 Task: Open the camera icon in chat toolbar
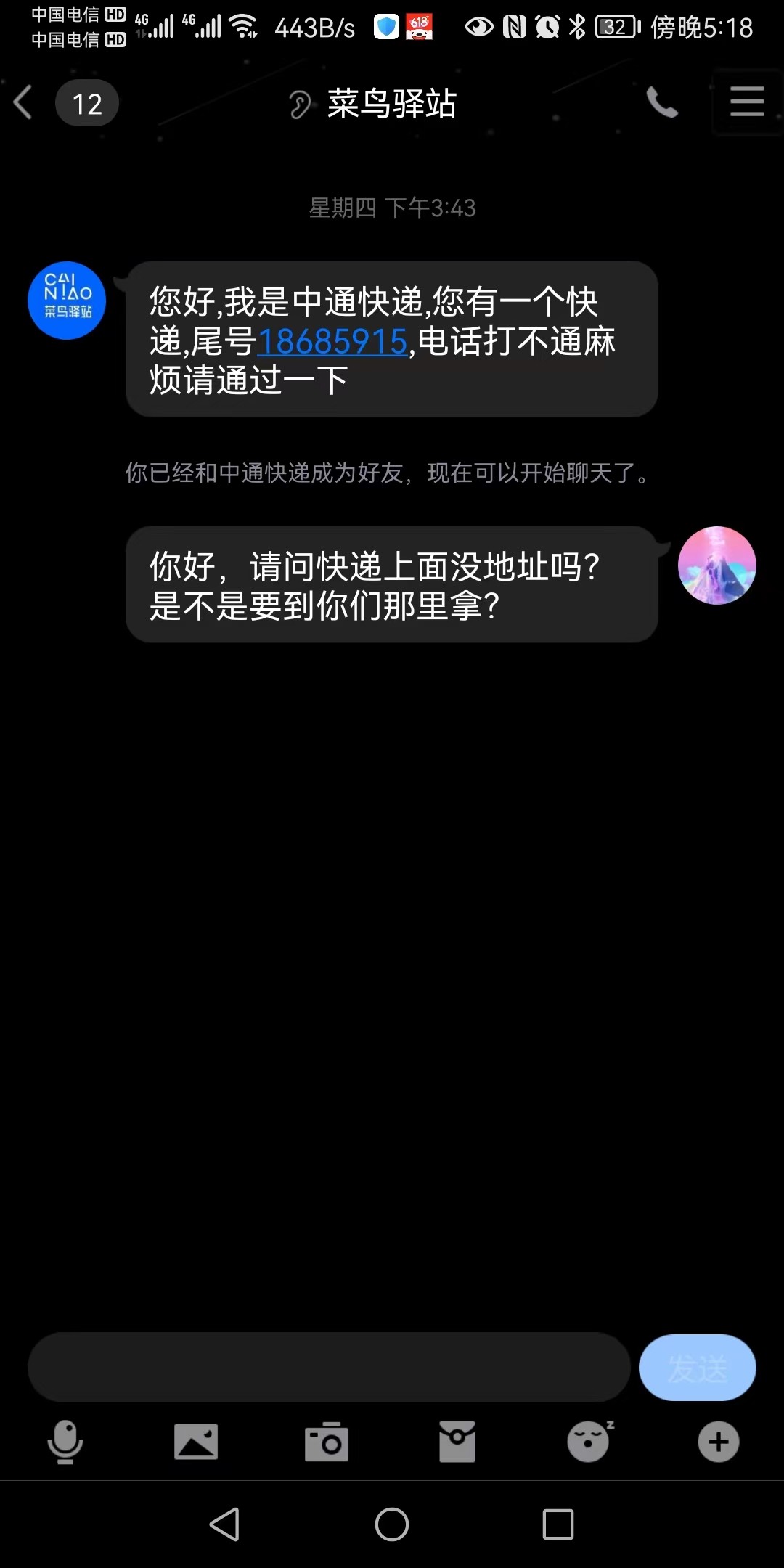(x=326, y=1442)
